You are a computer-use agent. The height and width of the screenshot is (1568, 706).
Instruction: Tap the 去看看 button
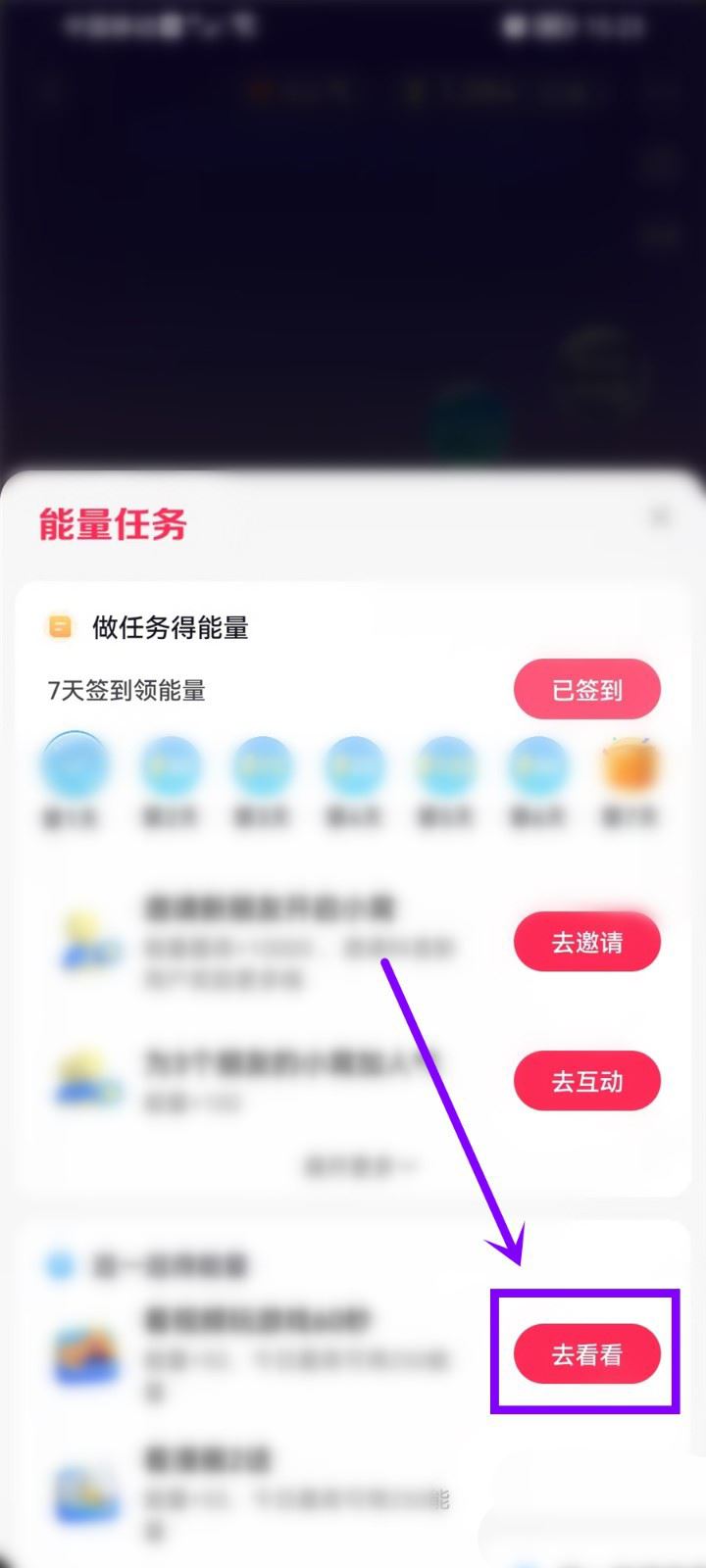586,1354
